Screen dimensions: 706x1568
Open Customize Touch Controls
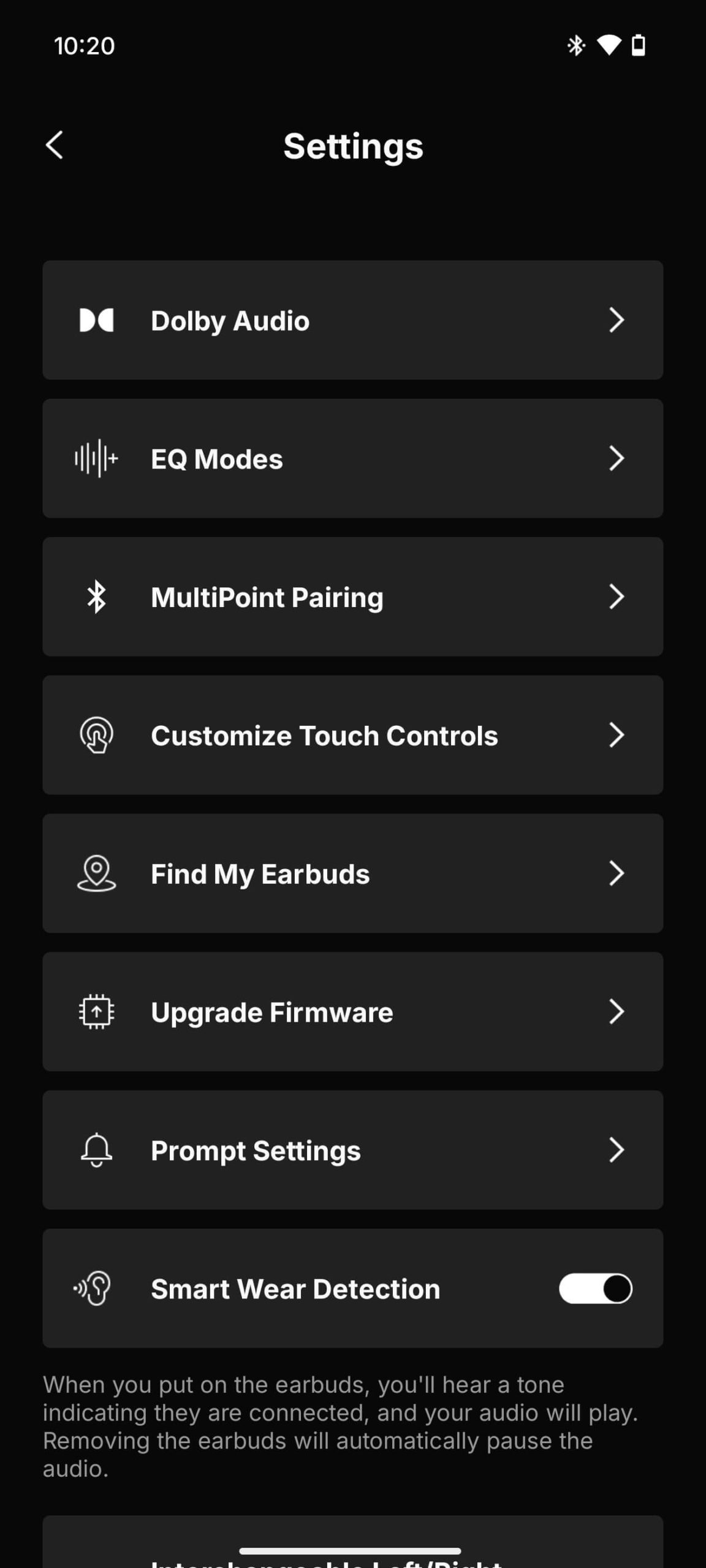352,735
